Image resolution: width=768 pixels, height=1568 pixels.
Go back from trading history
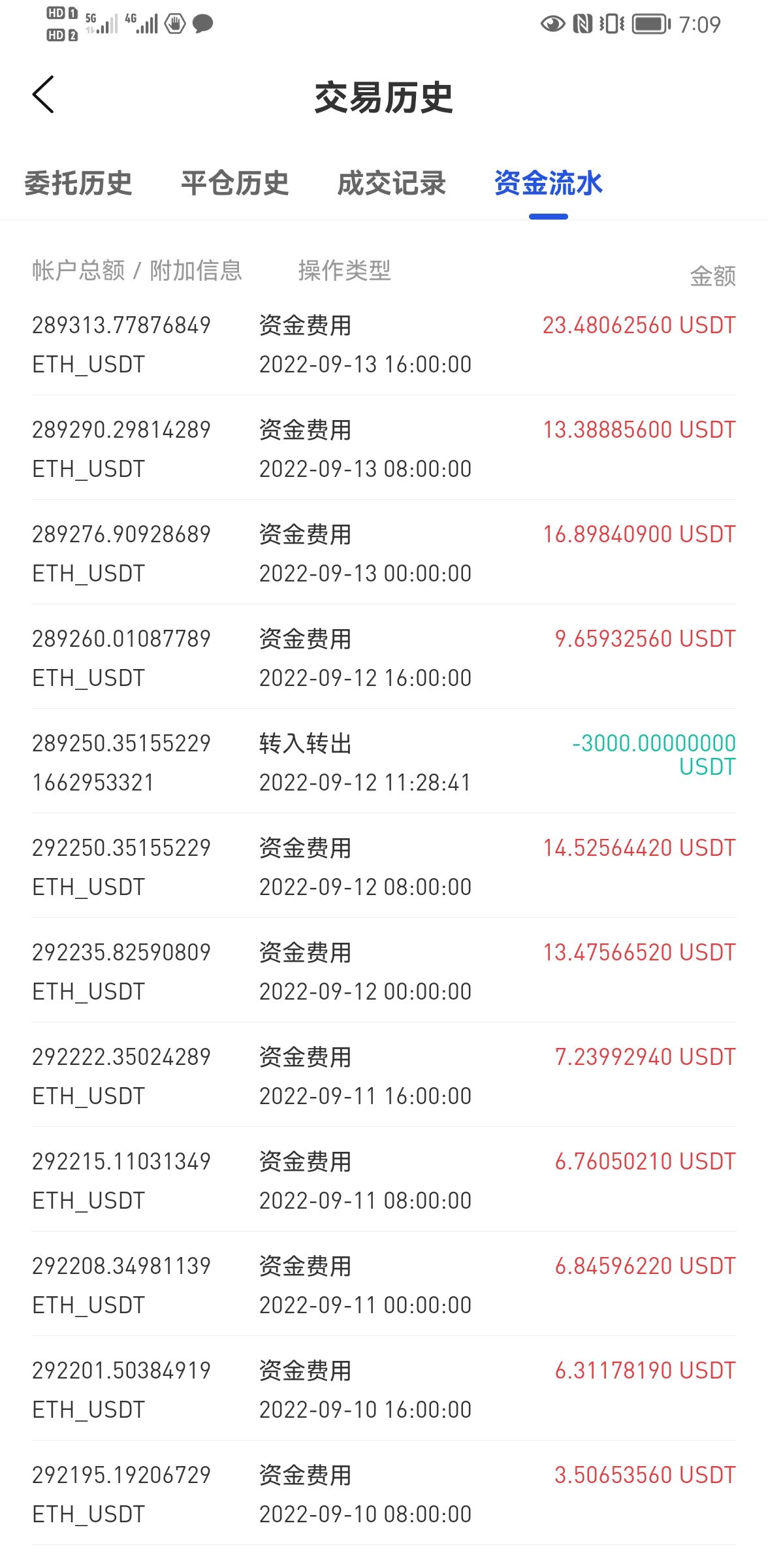(44, 95)
